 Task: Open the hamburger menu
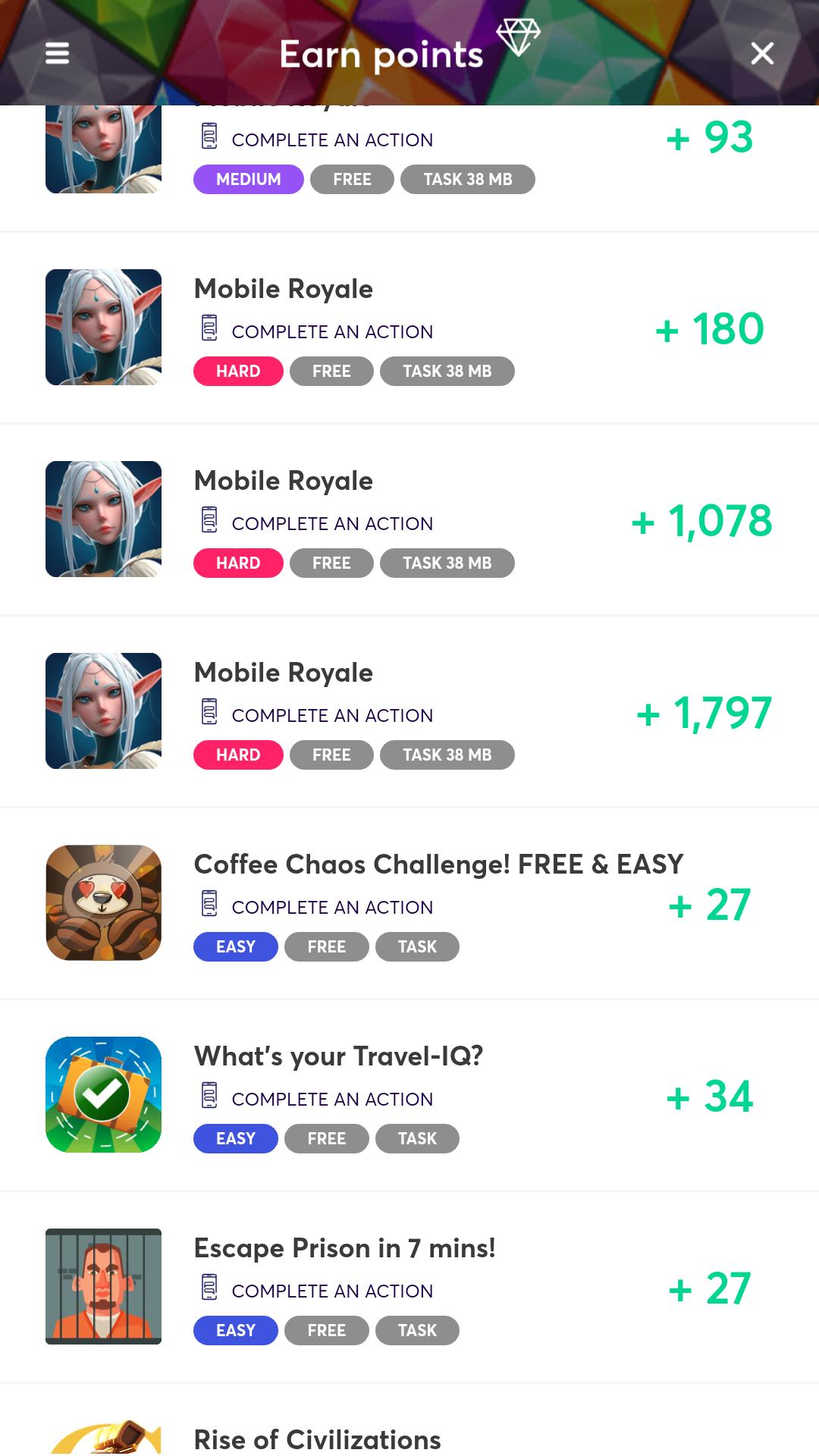[58, 53]
